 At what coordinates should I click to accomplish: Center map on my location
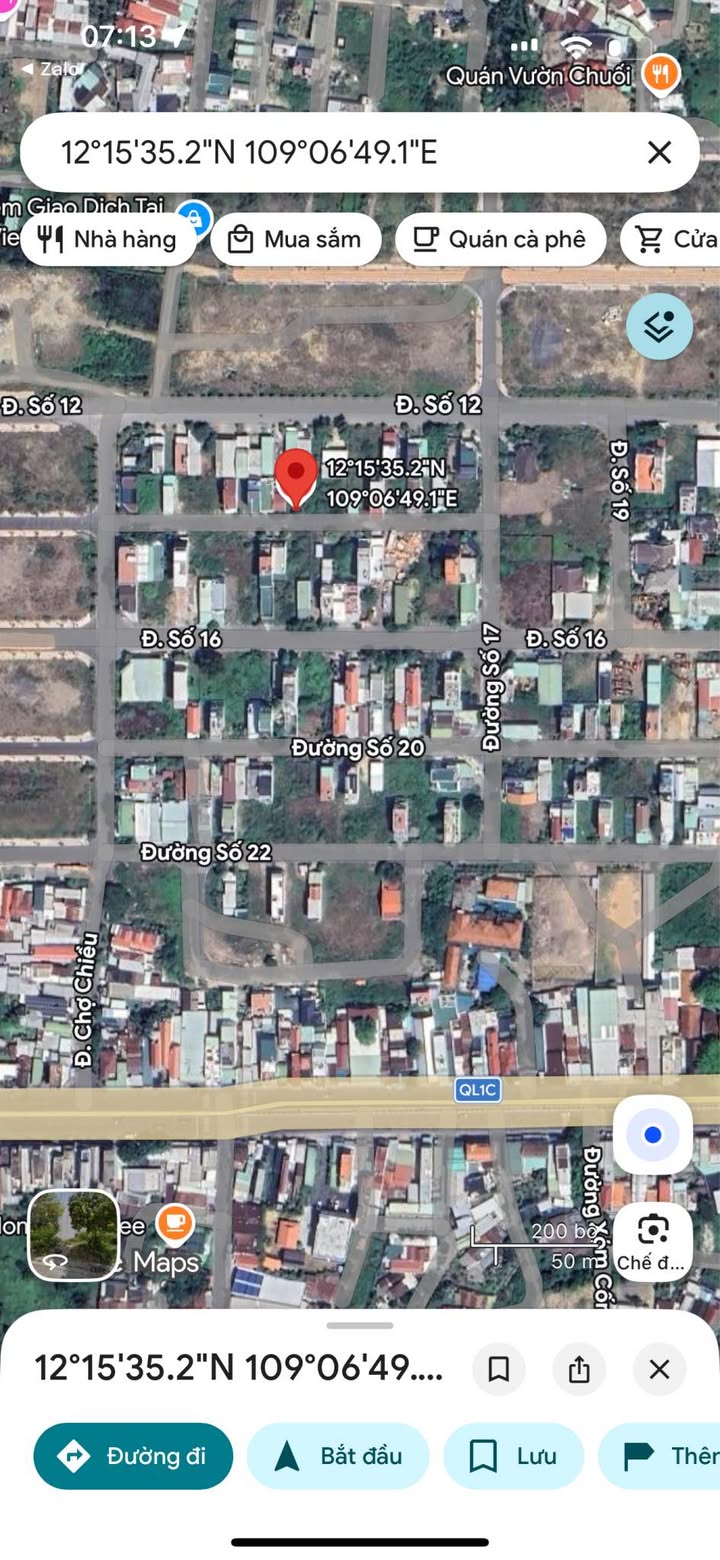(x=653, y=1135)
